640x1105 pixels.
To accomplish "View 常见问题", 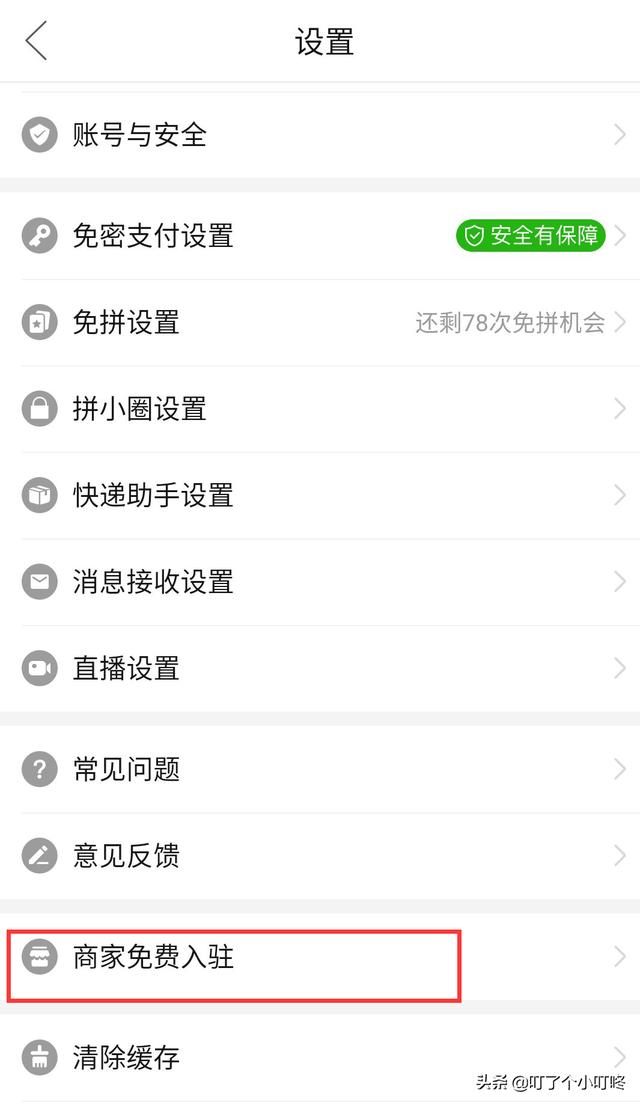I will coord(320,770).
